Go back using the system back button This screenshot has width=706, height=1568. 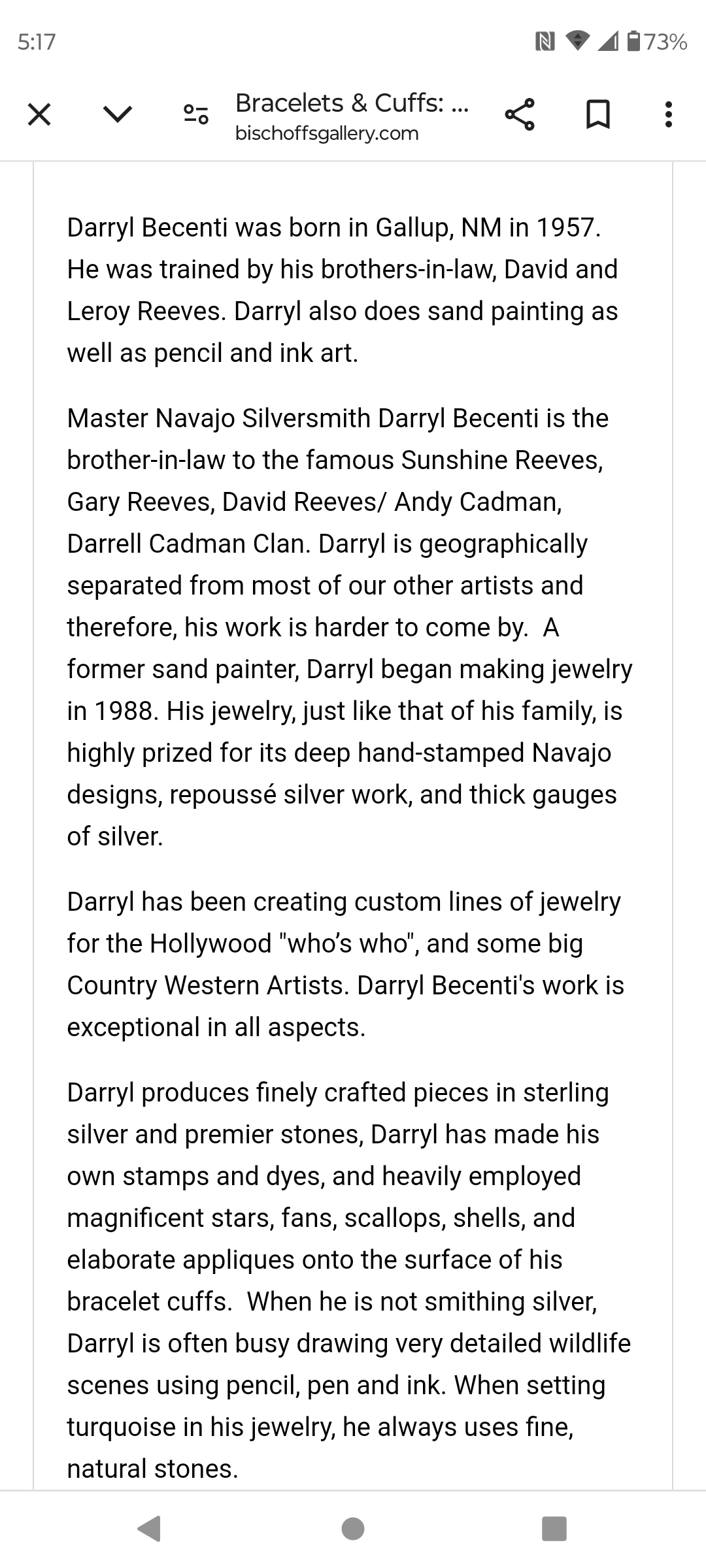click(150, 1528)
